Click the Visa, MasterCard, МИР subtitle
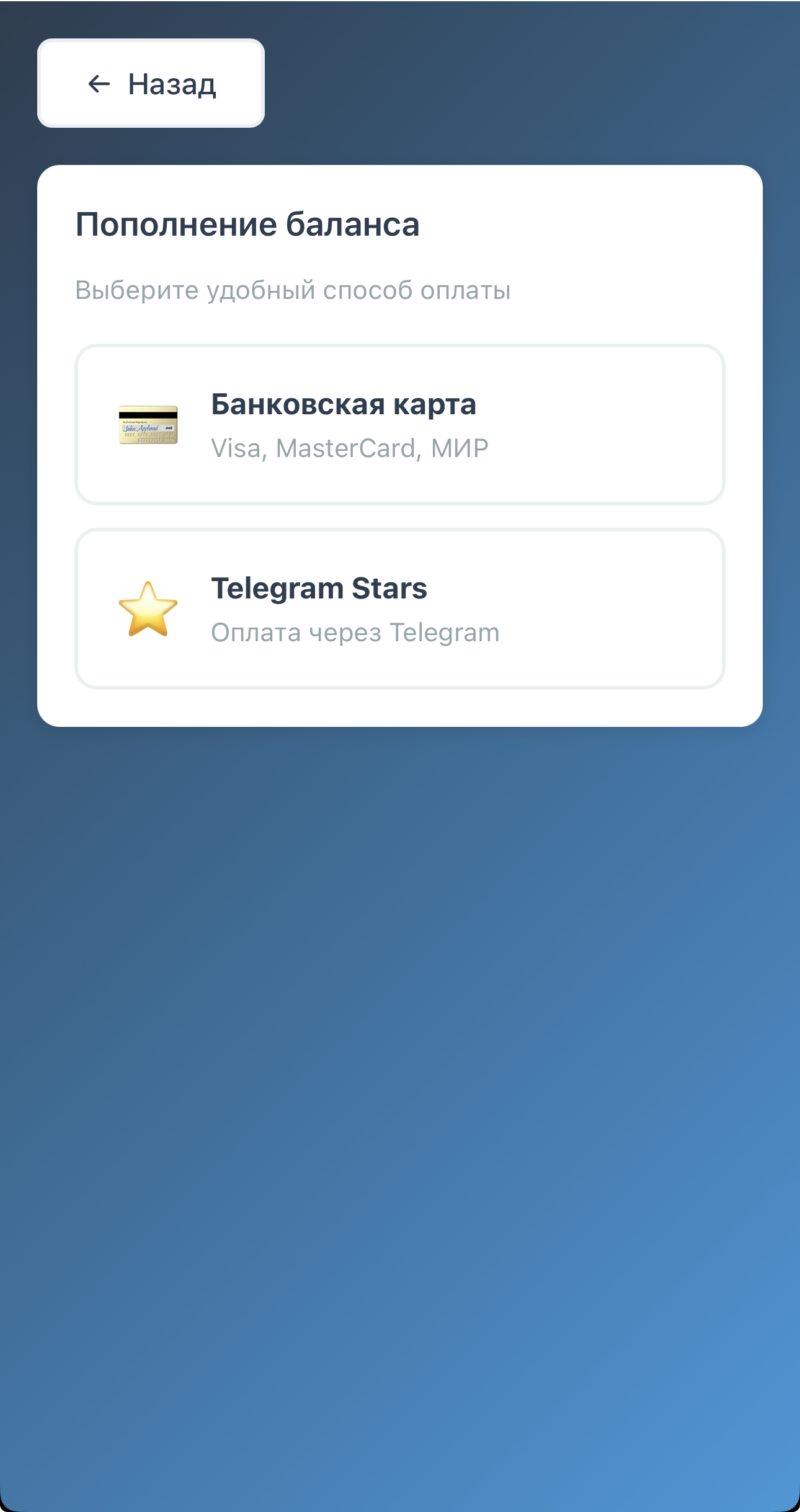The width and height of the screenshot is (800, 1512). pyautogui.click(x=350, y=447)
